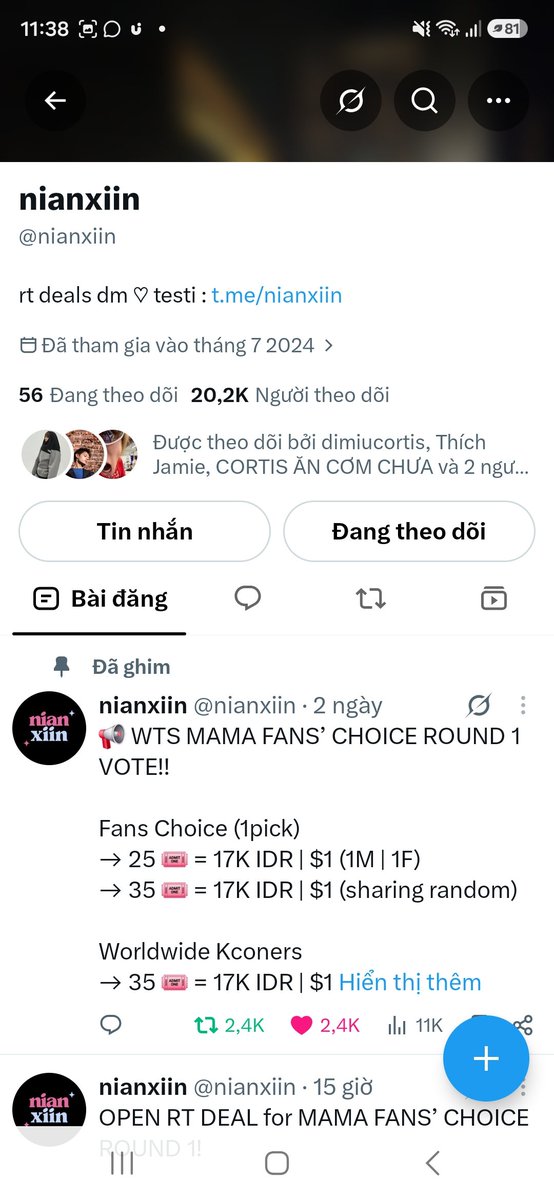This screenshot has height=1200, width=554.
Task: Repost the pinned post with 2,4K reposts
Action: (x=229, y=1024)
